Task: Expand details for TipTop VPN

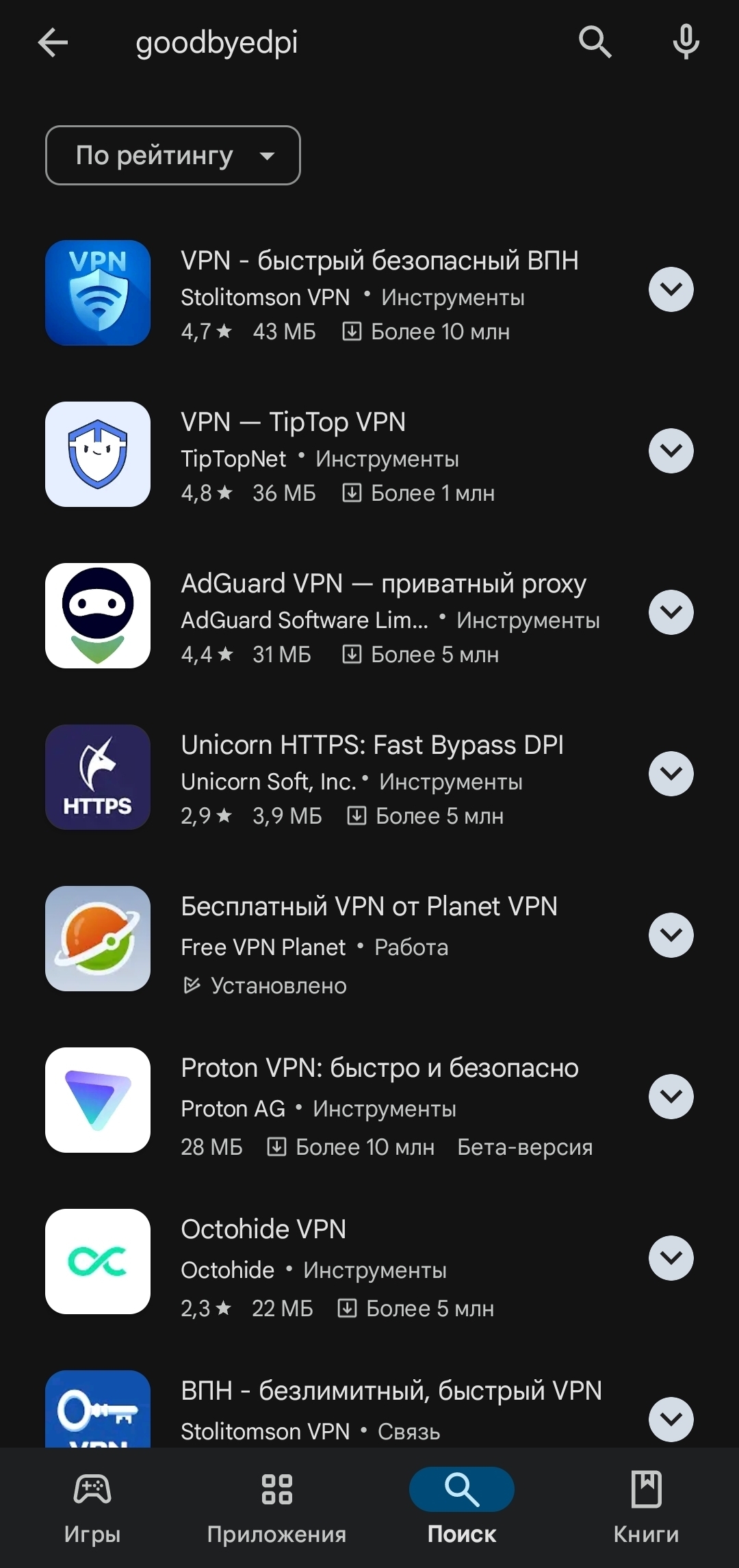Action: click(671, 451)
